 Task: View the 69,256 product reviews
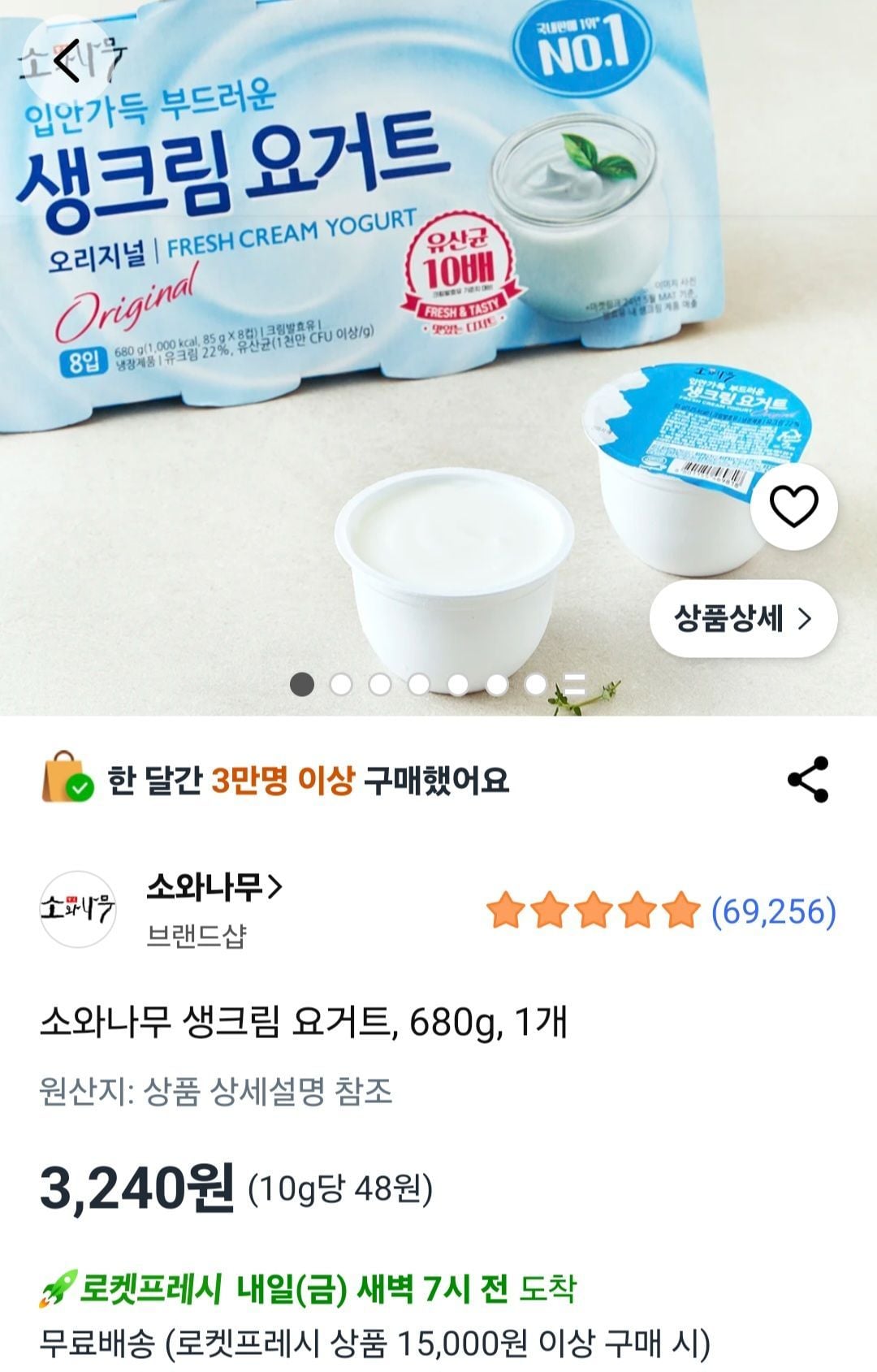click(x=773, y=911)
